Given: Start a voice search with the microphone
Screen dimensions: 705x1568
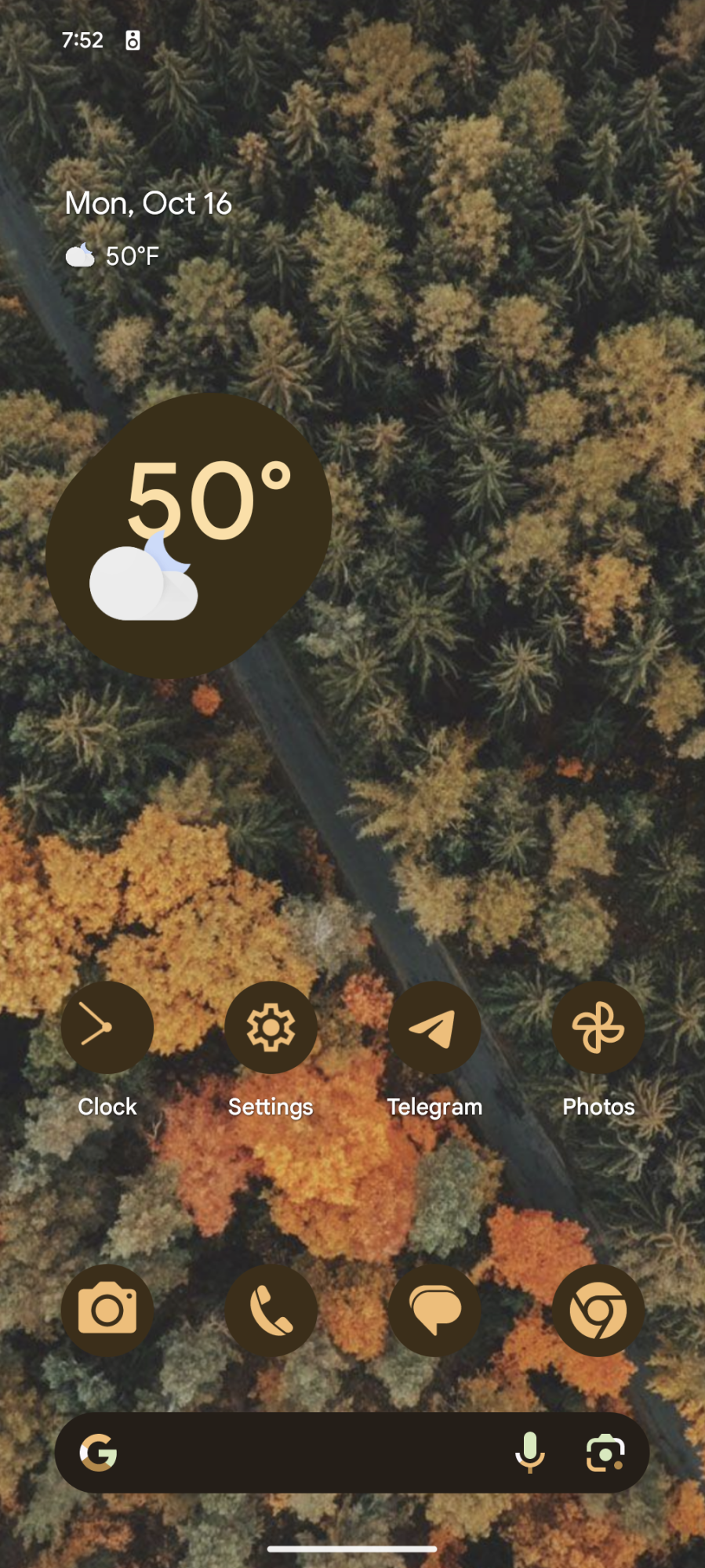Looking at the screenshot, I should click(x=529, y=1453).
